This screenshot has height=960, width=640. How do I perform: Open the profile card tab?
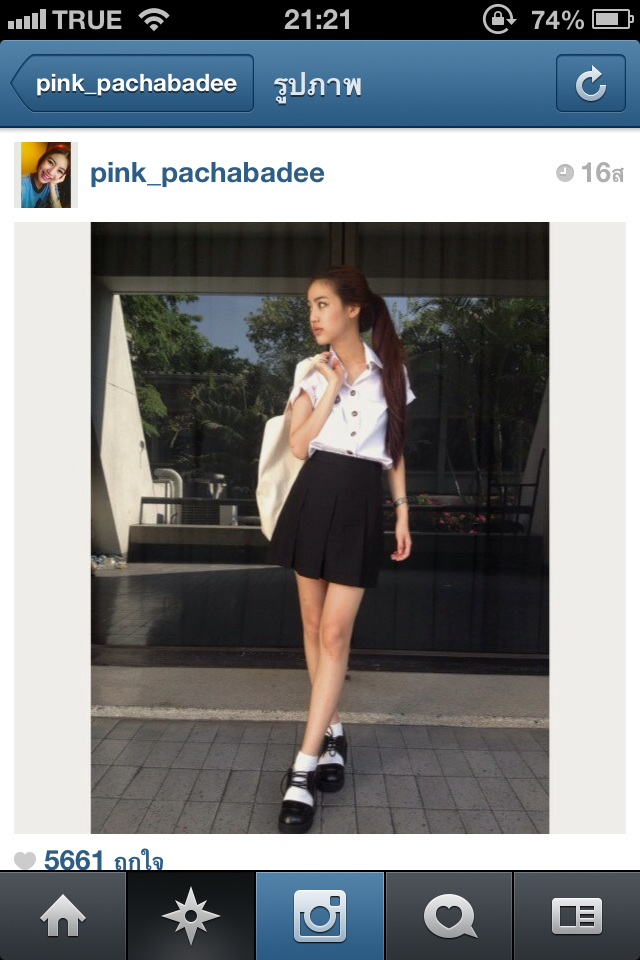[577, 916]
